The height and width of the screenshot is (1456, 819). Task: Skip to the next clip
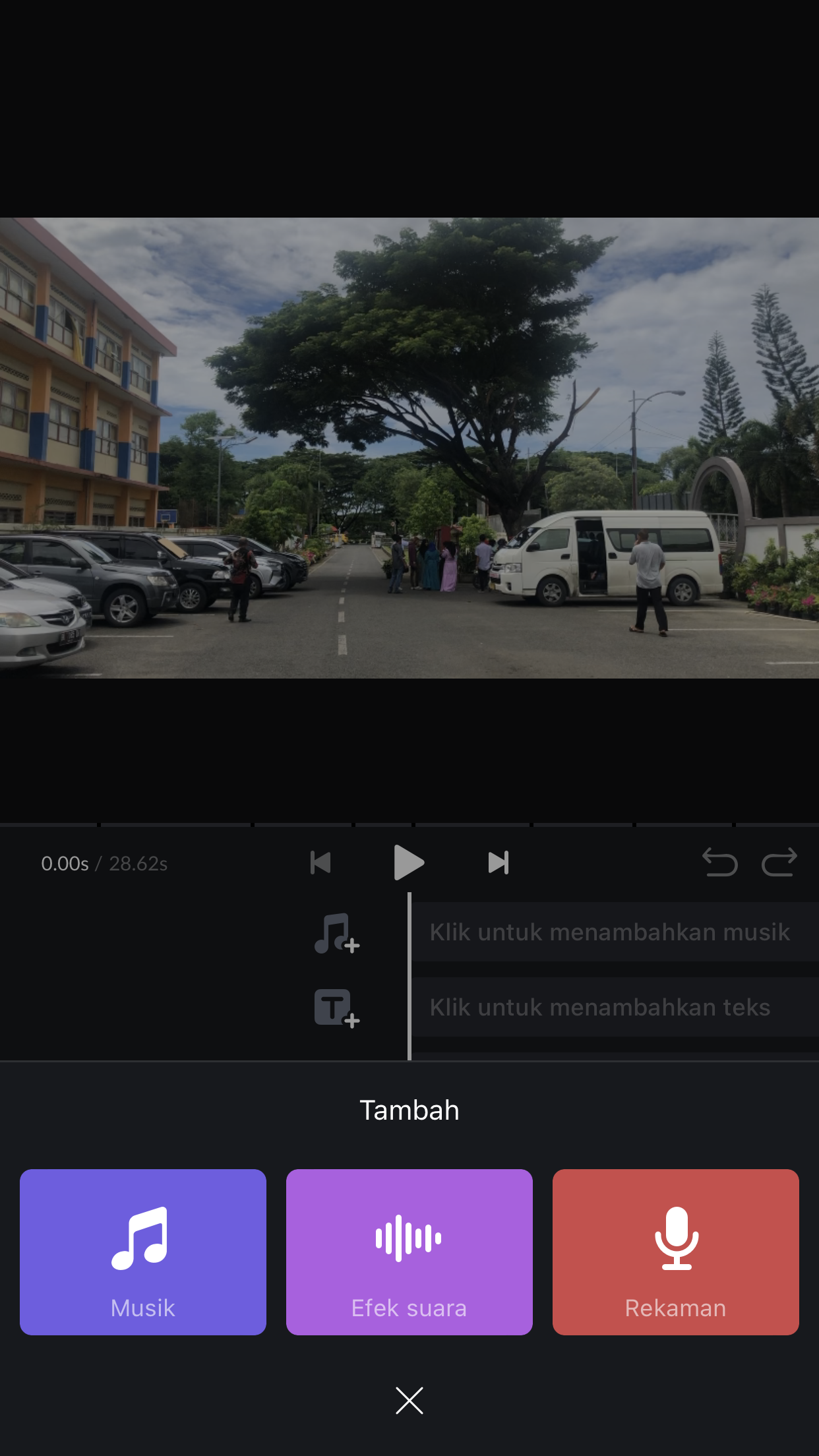click(499, 863)
